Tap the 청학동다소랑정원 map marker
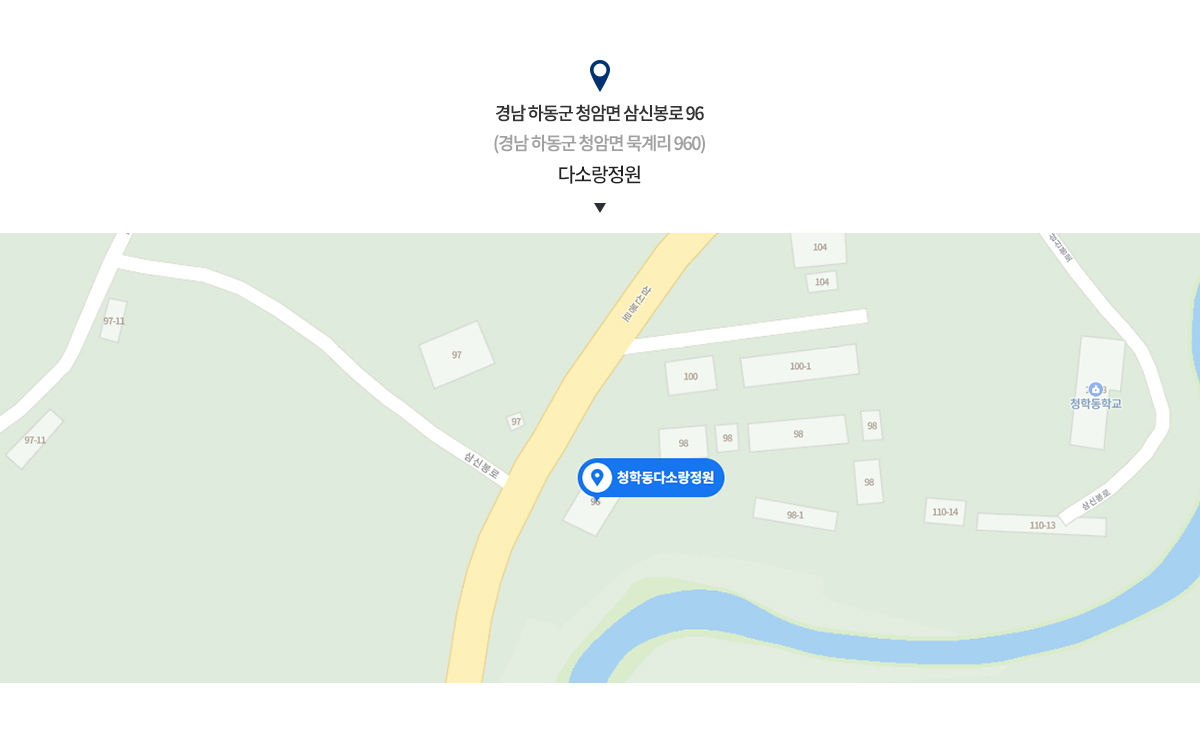 [650, 477]
